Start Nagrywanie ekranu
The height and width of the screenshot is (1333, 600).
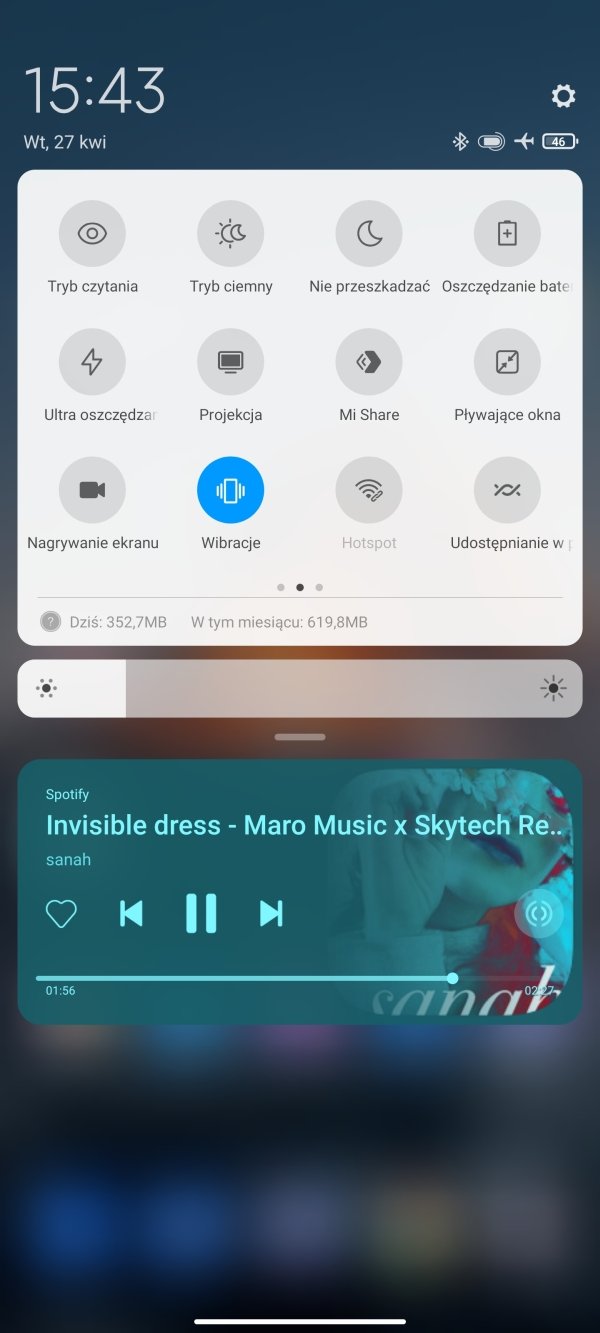(92, 490)
